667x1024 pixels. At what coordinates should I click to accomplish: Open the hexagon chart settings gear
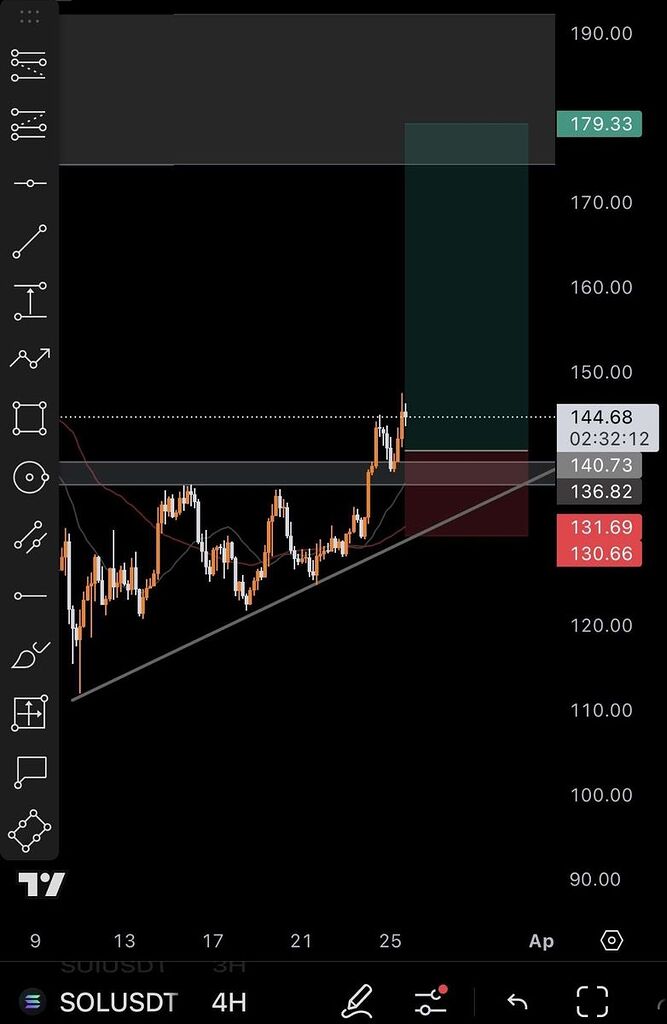[612, 940]
